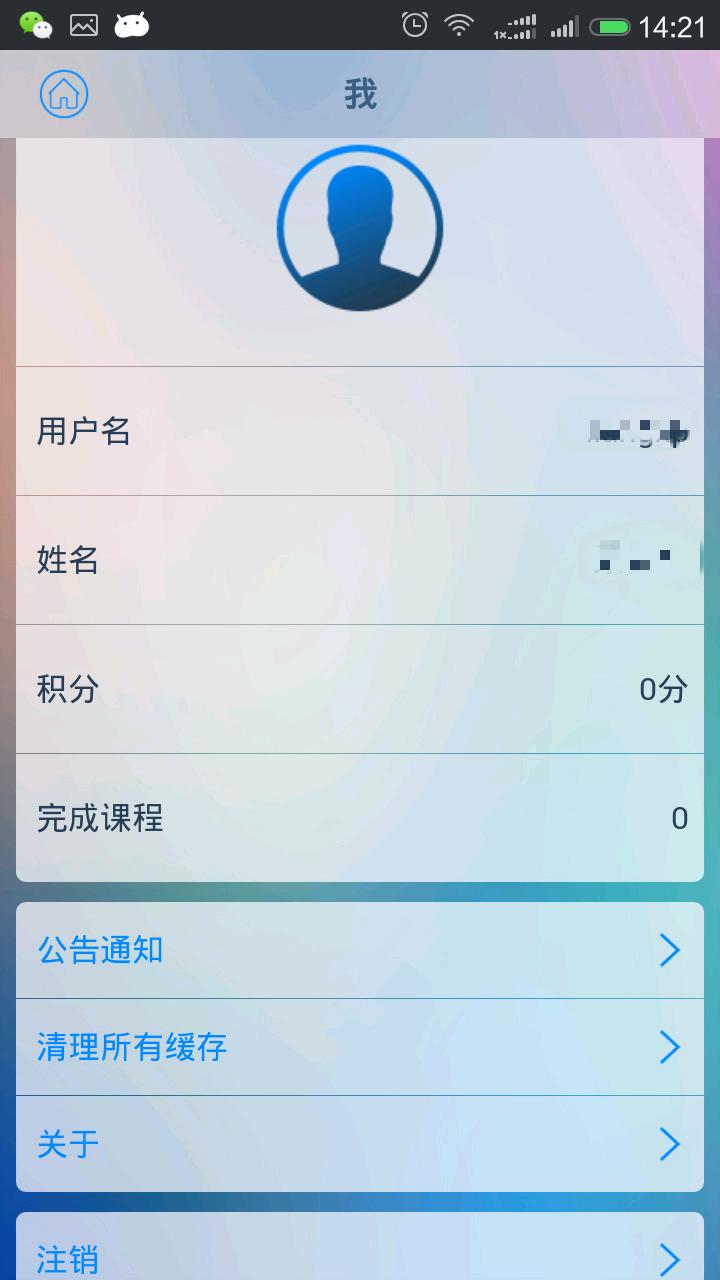Select 清理所有缓存 to clear cache
Viewport: 720px width, 1280px height.
point(360,1047)
